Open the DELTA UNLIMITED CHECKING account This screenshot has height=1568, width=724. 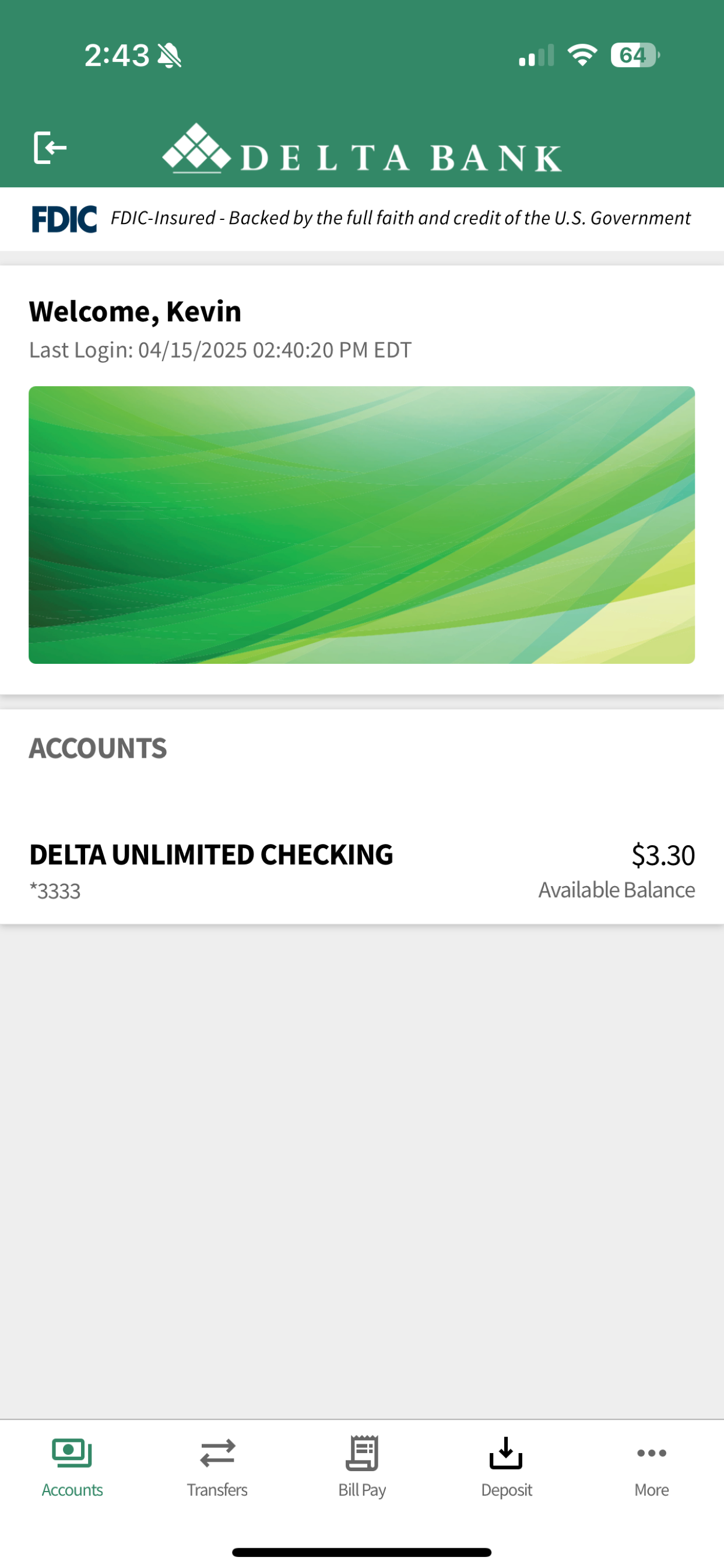pos(211,855)
